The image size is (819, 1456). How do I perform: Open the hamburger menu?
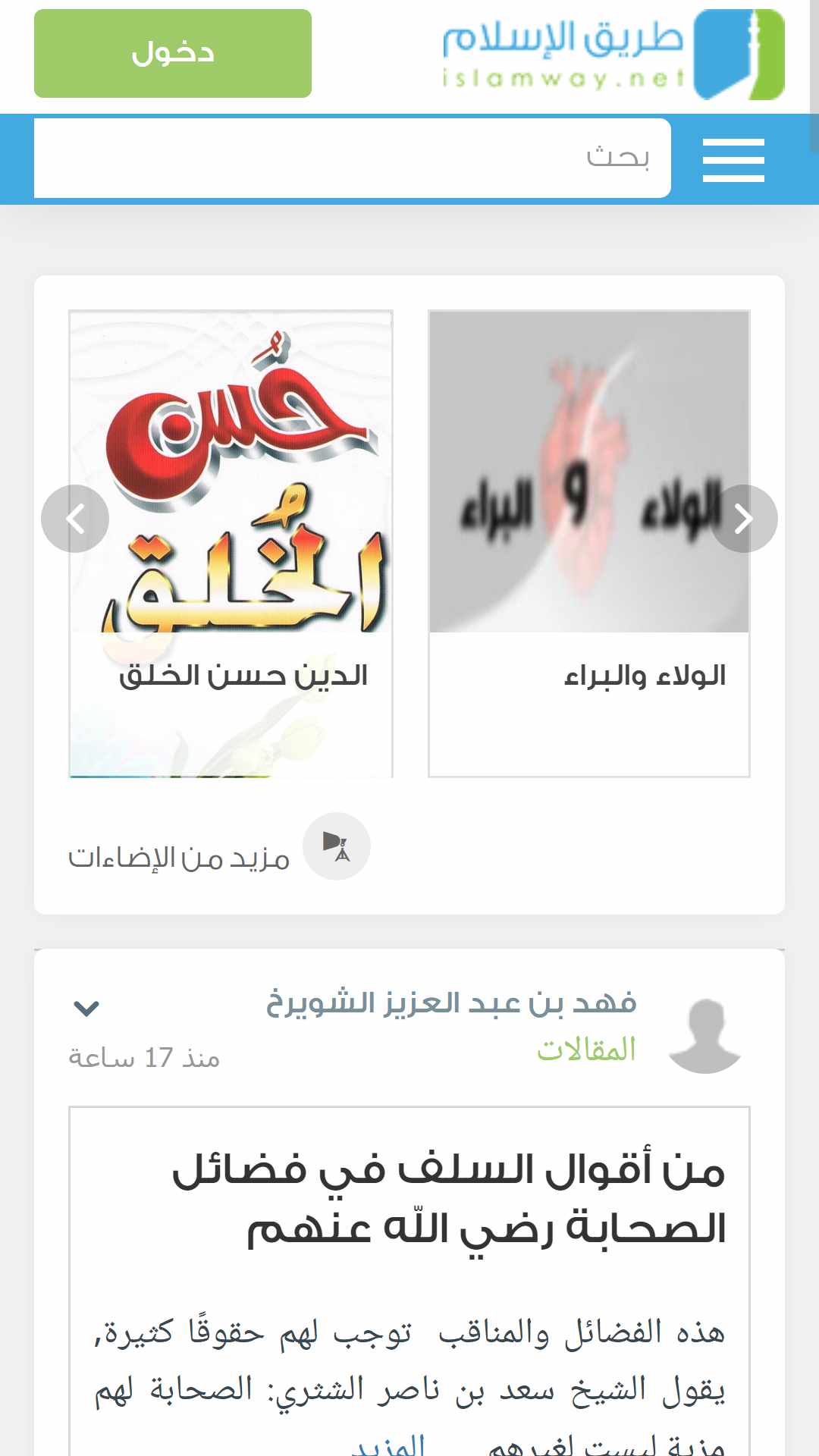click(x=733, y=160)
